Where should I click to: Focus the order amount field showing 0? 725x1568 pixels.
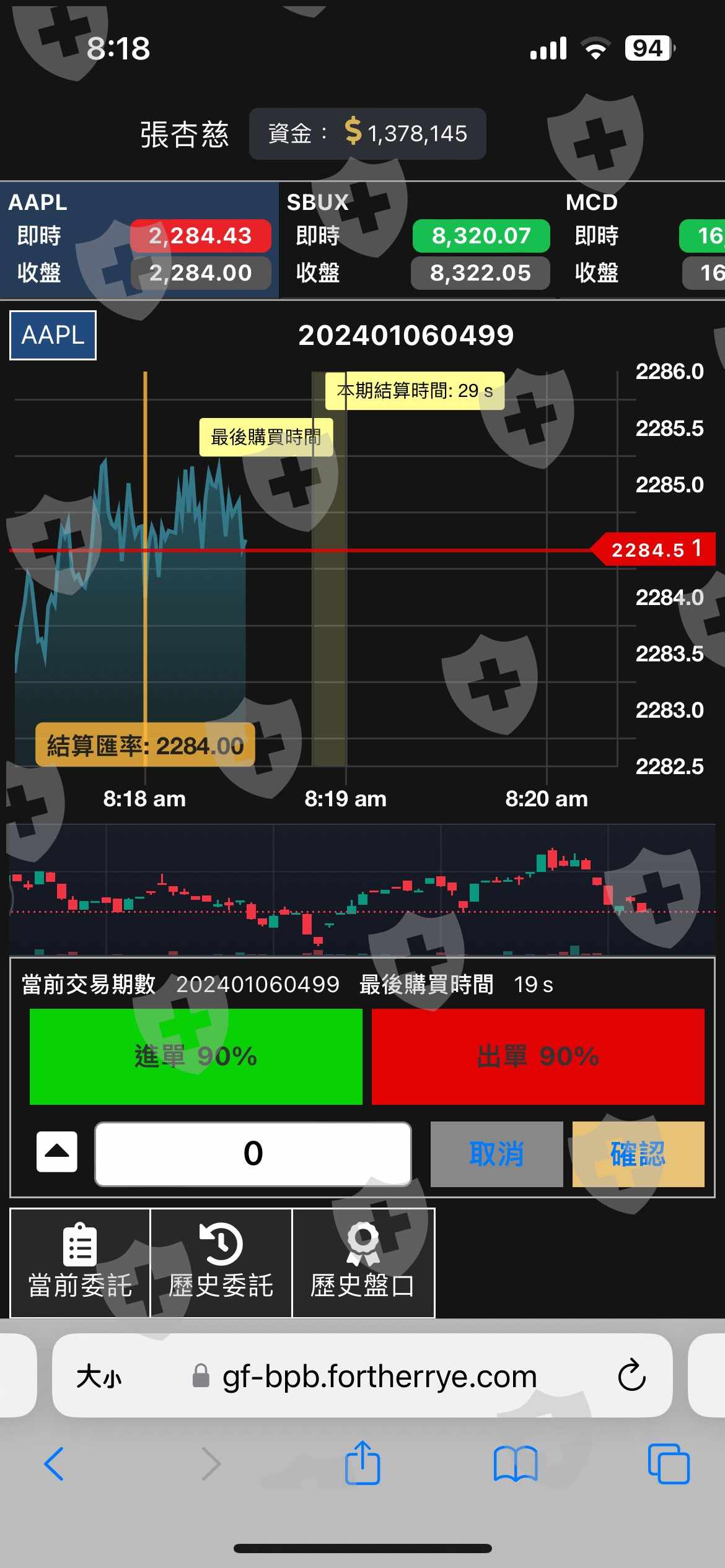[253, 1154]
